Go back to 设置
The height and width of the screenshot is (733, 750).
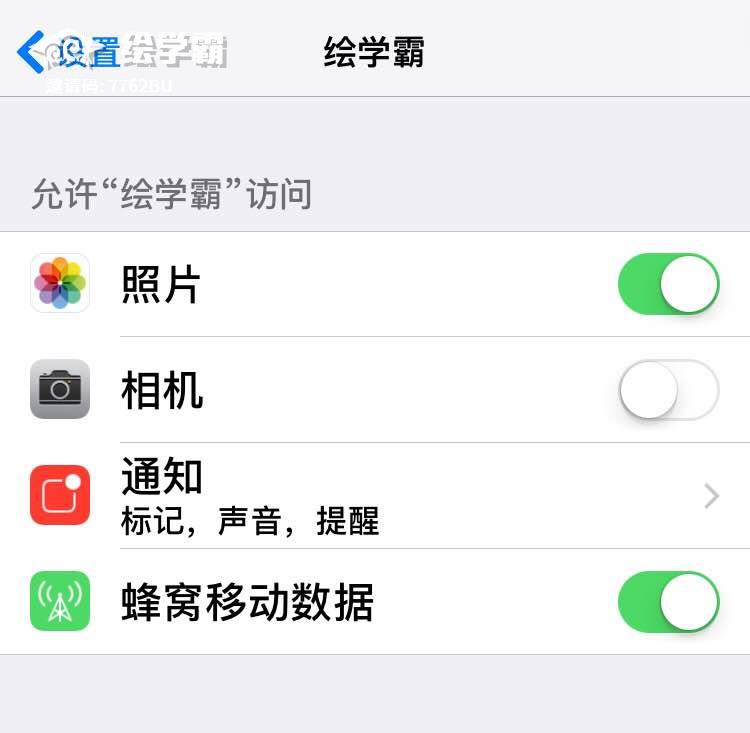[68, 51]
